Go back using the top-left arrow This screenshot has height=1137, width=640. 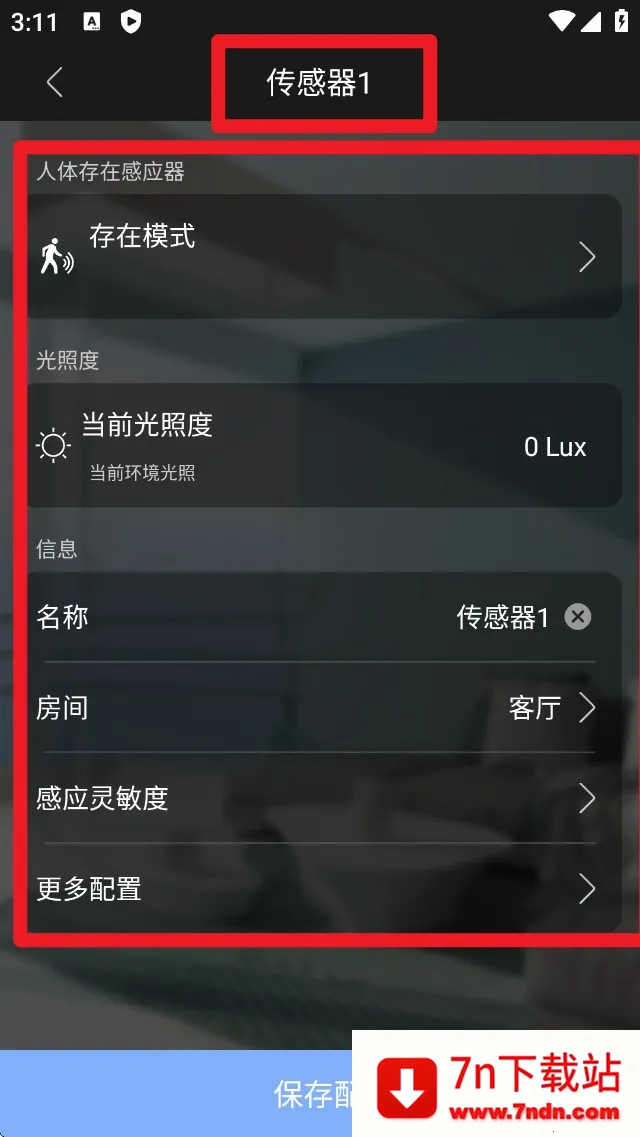[x=55, y=82]
